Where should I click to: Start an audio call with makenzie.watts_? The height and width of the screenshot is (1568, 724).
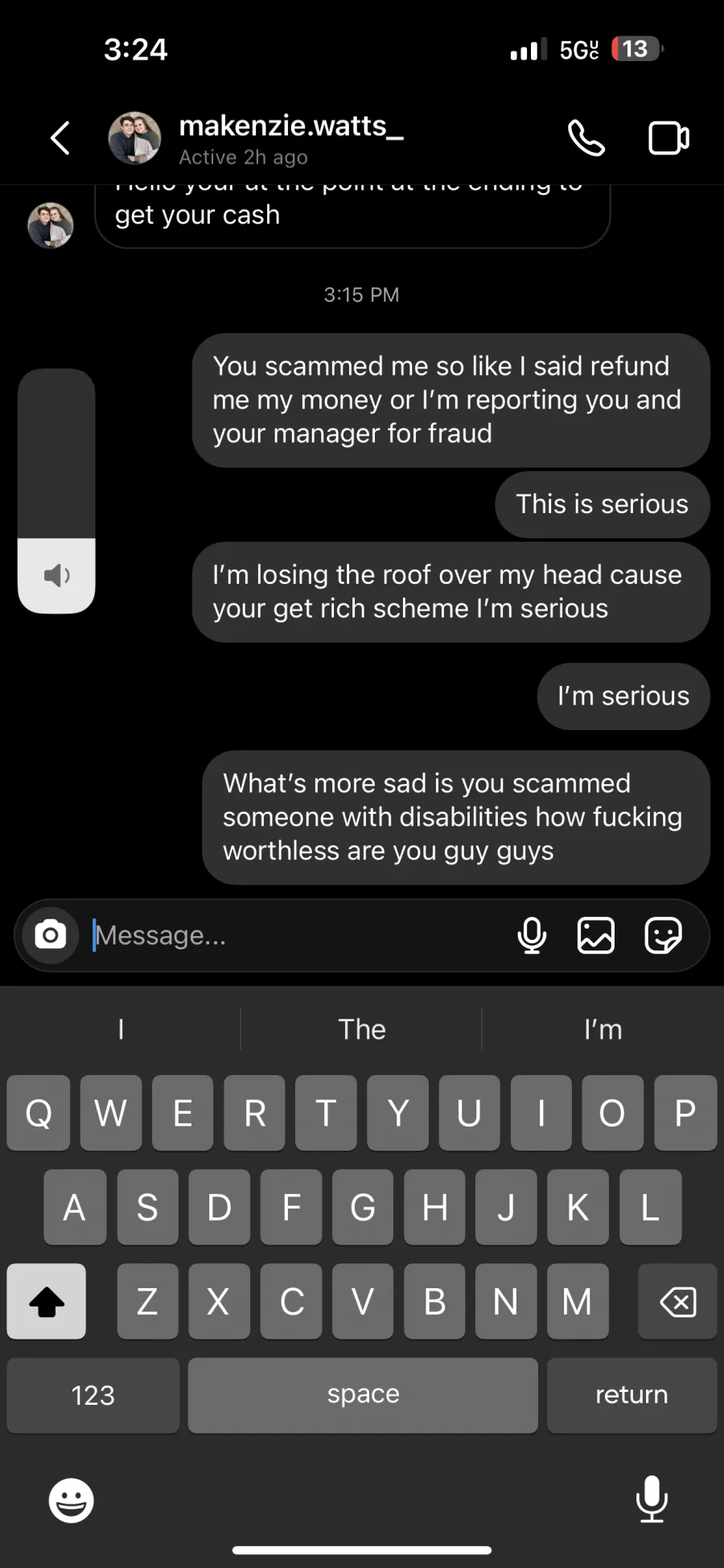click(x=586, y=138)
